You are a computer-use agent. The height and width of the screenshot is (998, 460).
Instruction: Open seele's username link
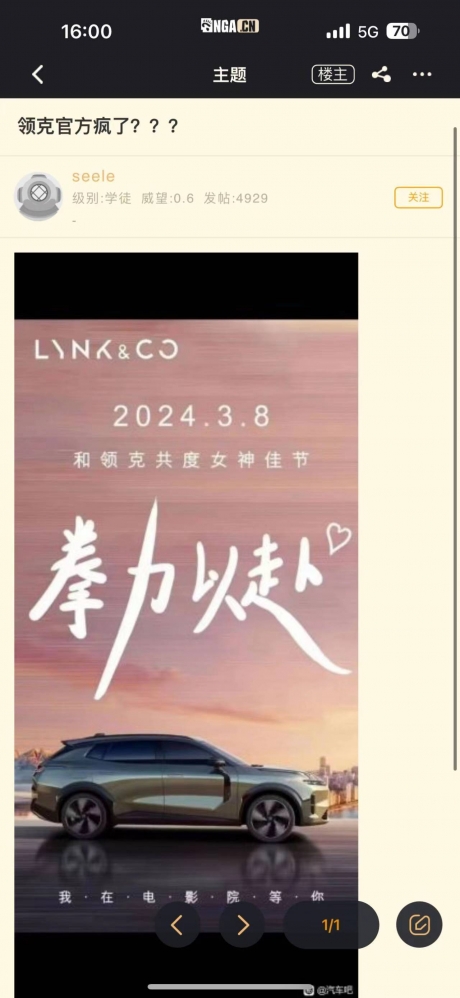94,176
